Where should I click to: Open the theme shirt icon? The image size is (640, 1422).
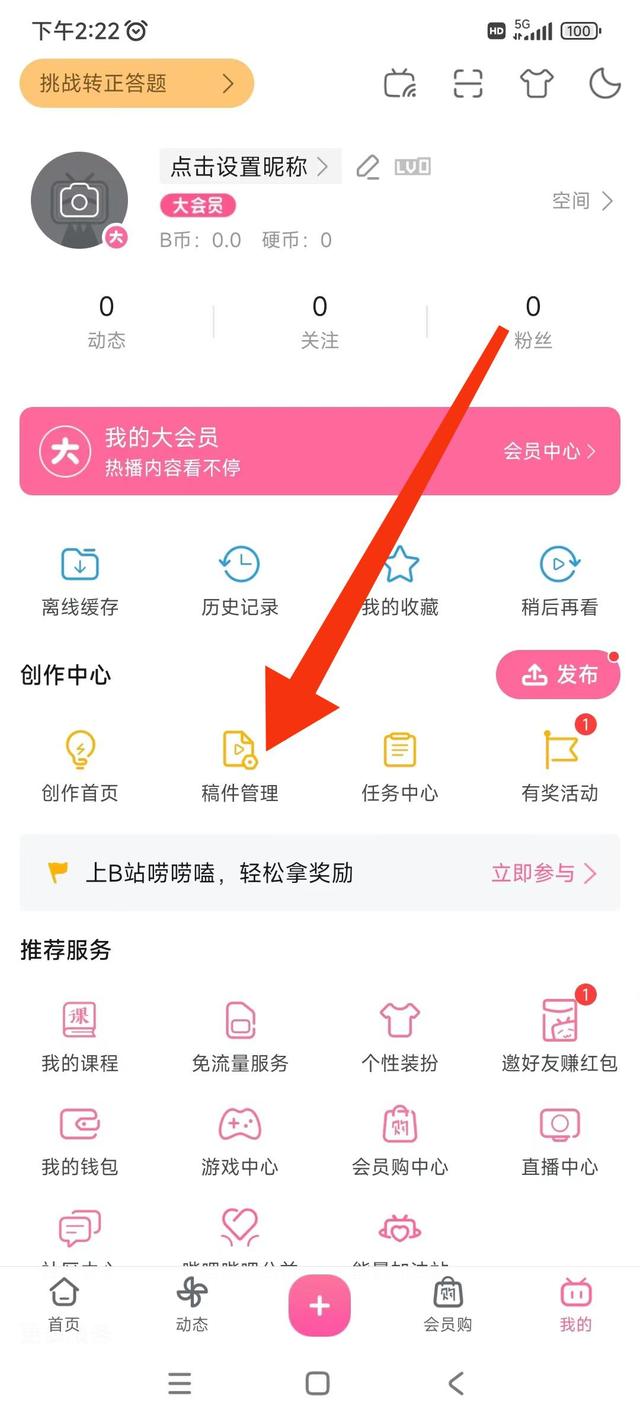pos(537,84)
